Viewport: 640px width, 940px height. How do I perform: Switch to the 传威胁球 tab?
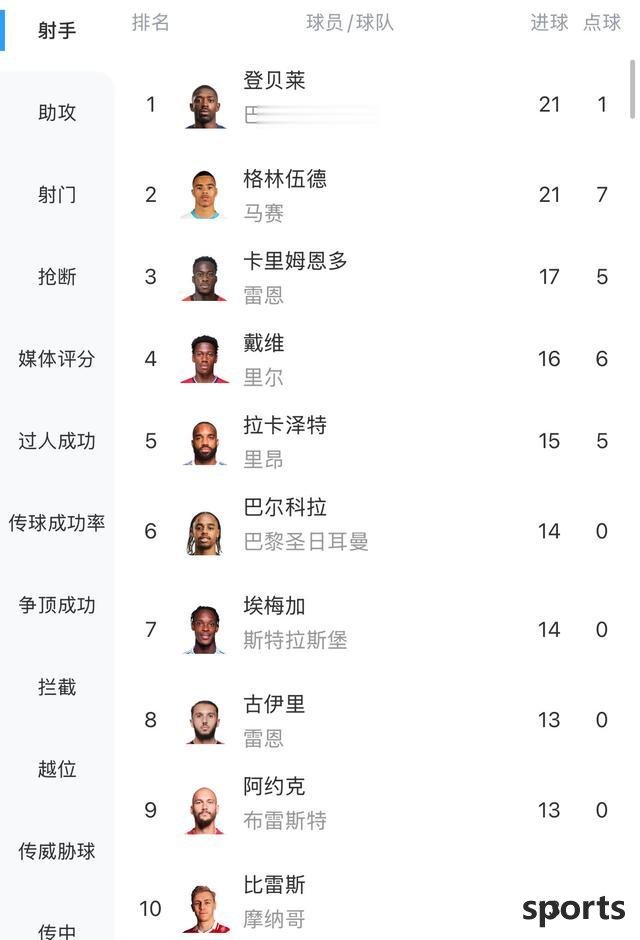[57, 851]
